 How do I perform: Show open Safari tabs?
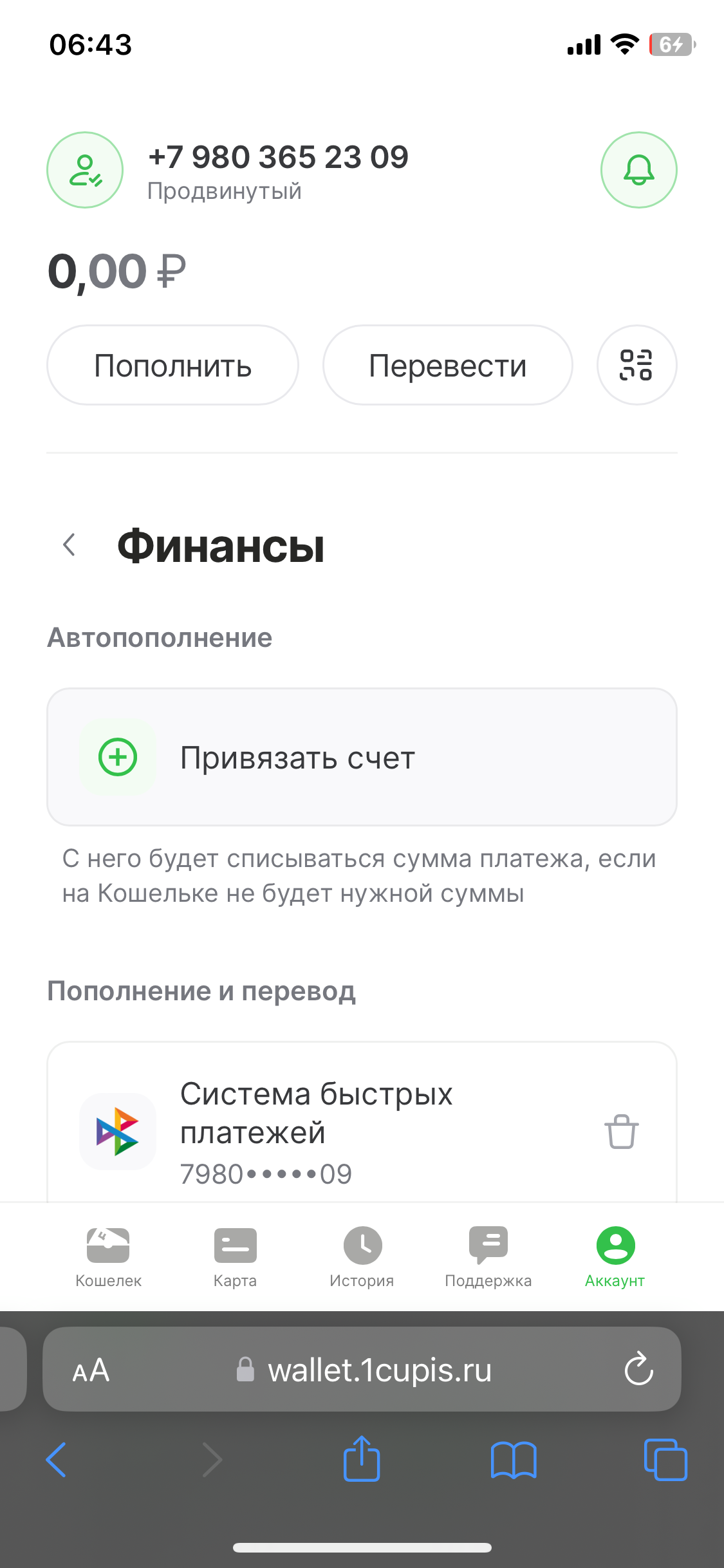coord(665,1459)
